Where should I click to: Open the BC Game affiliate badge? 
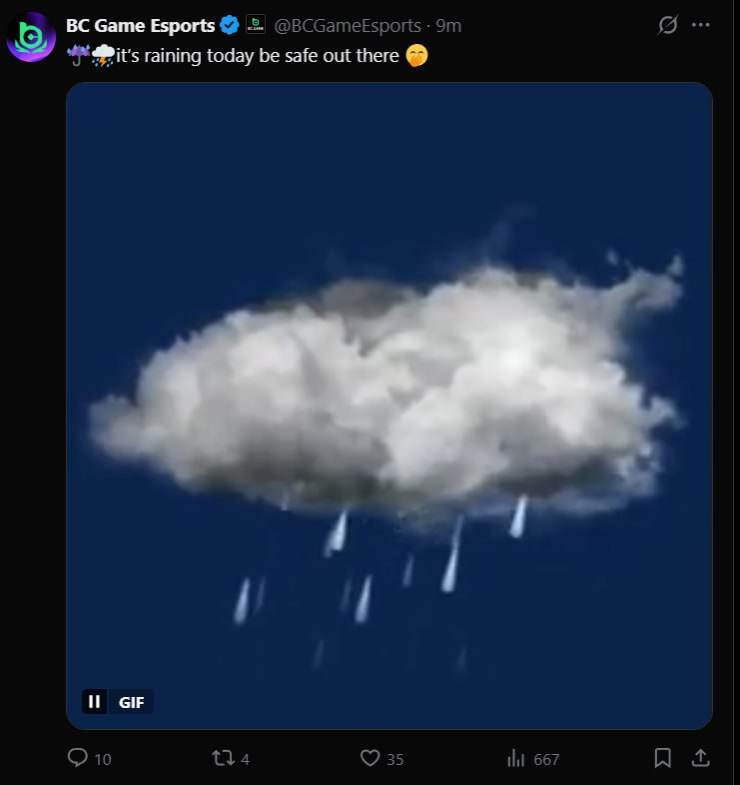click(256, 24)
